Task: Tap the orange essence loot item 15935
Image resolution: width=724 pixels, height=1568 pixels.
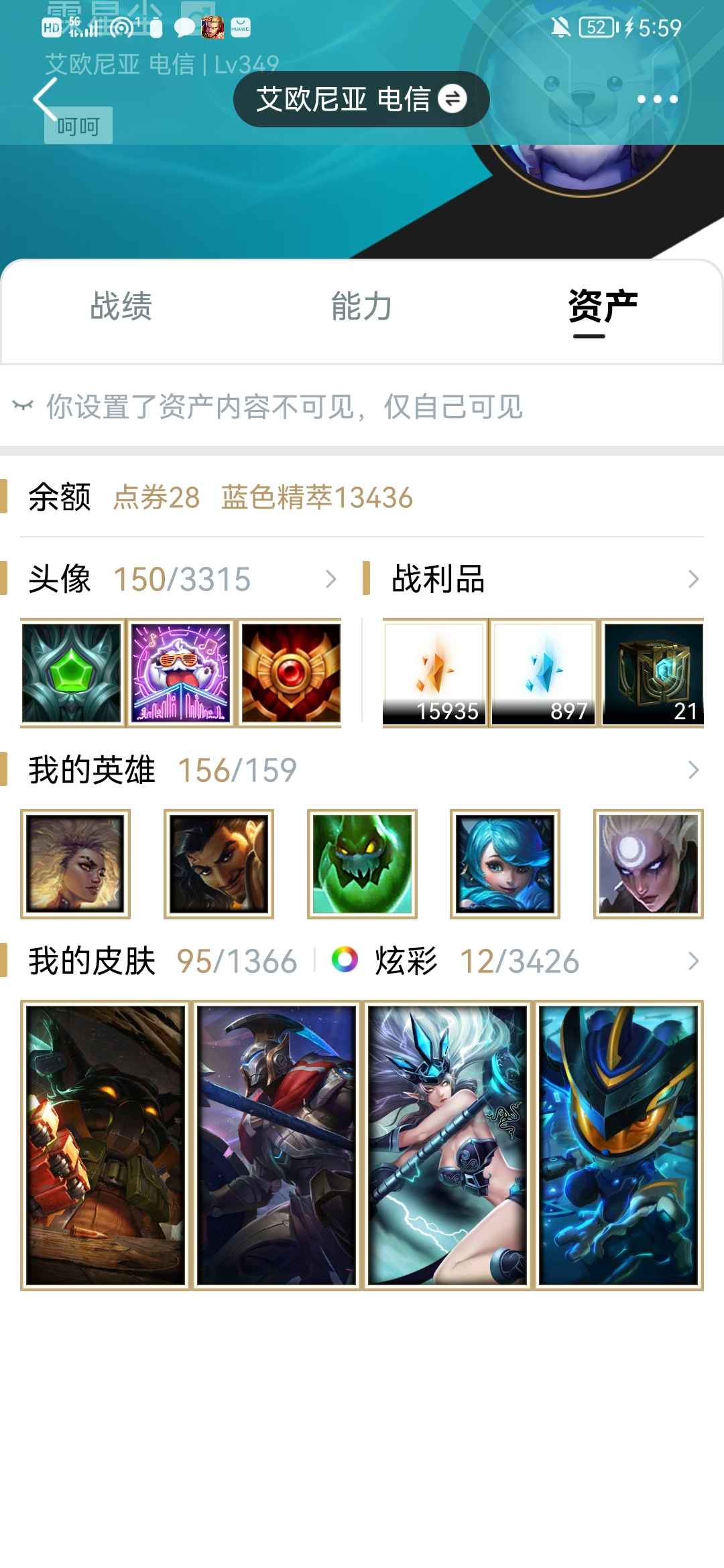Action: click(434, 673)
